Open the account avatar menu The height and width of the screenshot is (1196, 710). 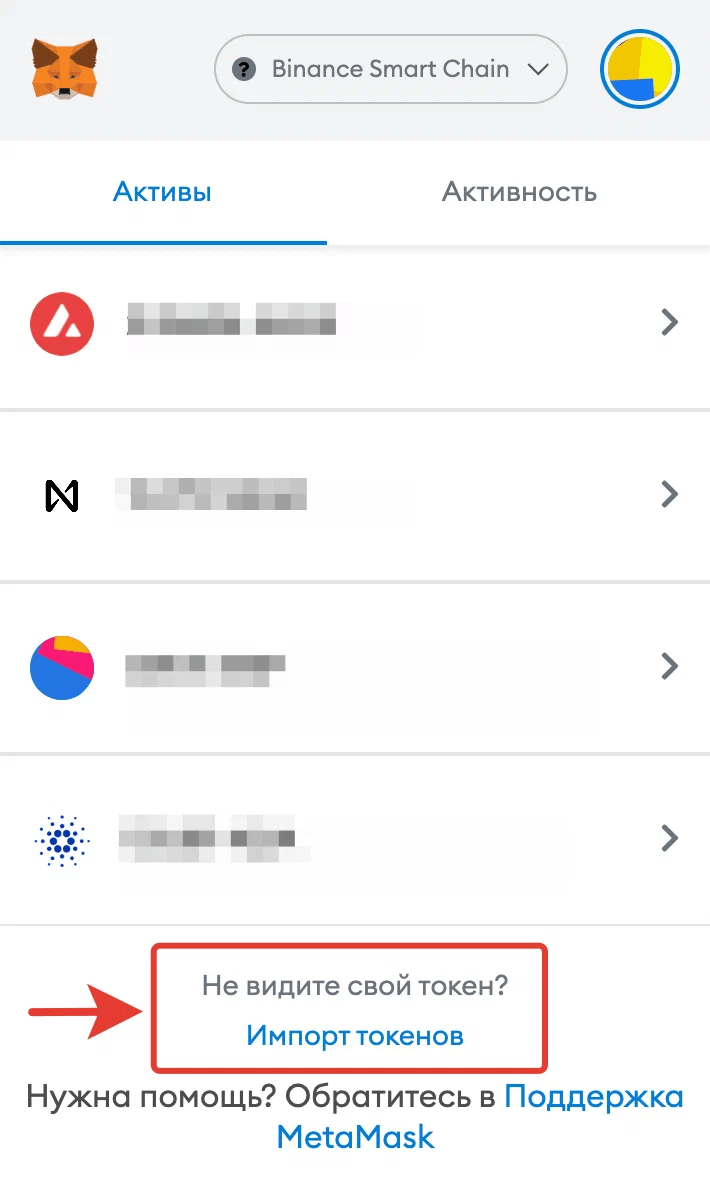point(640,71)
